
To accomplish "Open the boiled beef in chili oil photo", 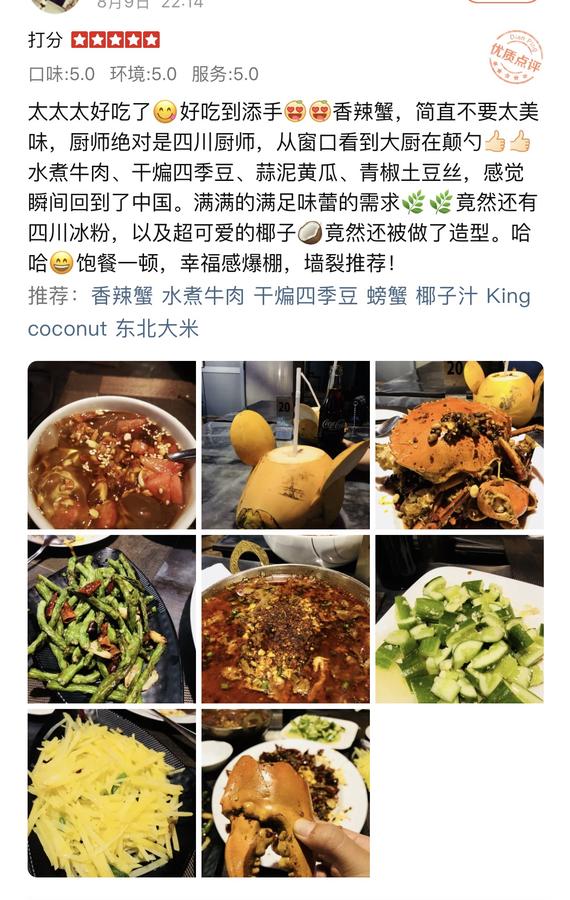I will tap(285, 619).
